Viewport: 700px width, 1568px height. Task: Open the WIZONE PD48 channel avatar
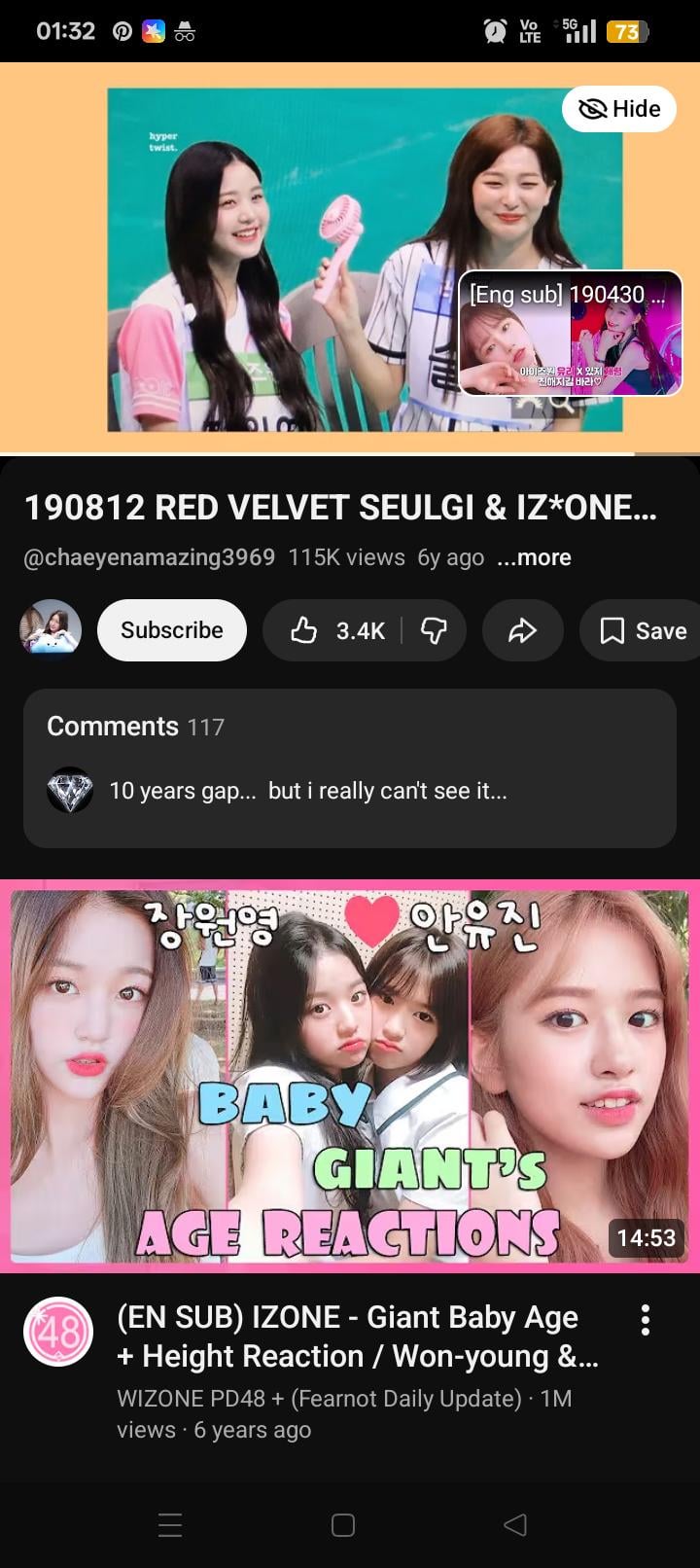58,1332
